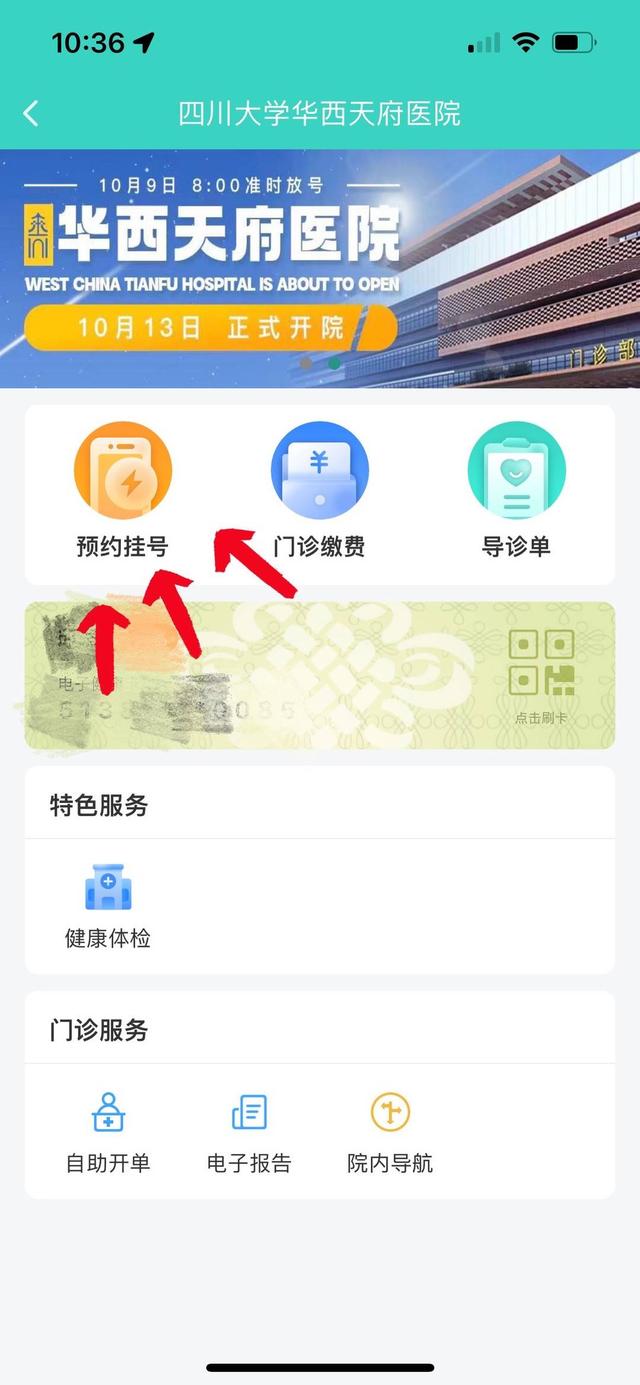Open 门诊缴费 outpatient payment
The image size is (640, 1385).
pyautogui.click(x=319, y=490)
